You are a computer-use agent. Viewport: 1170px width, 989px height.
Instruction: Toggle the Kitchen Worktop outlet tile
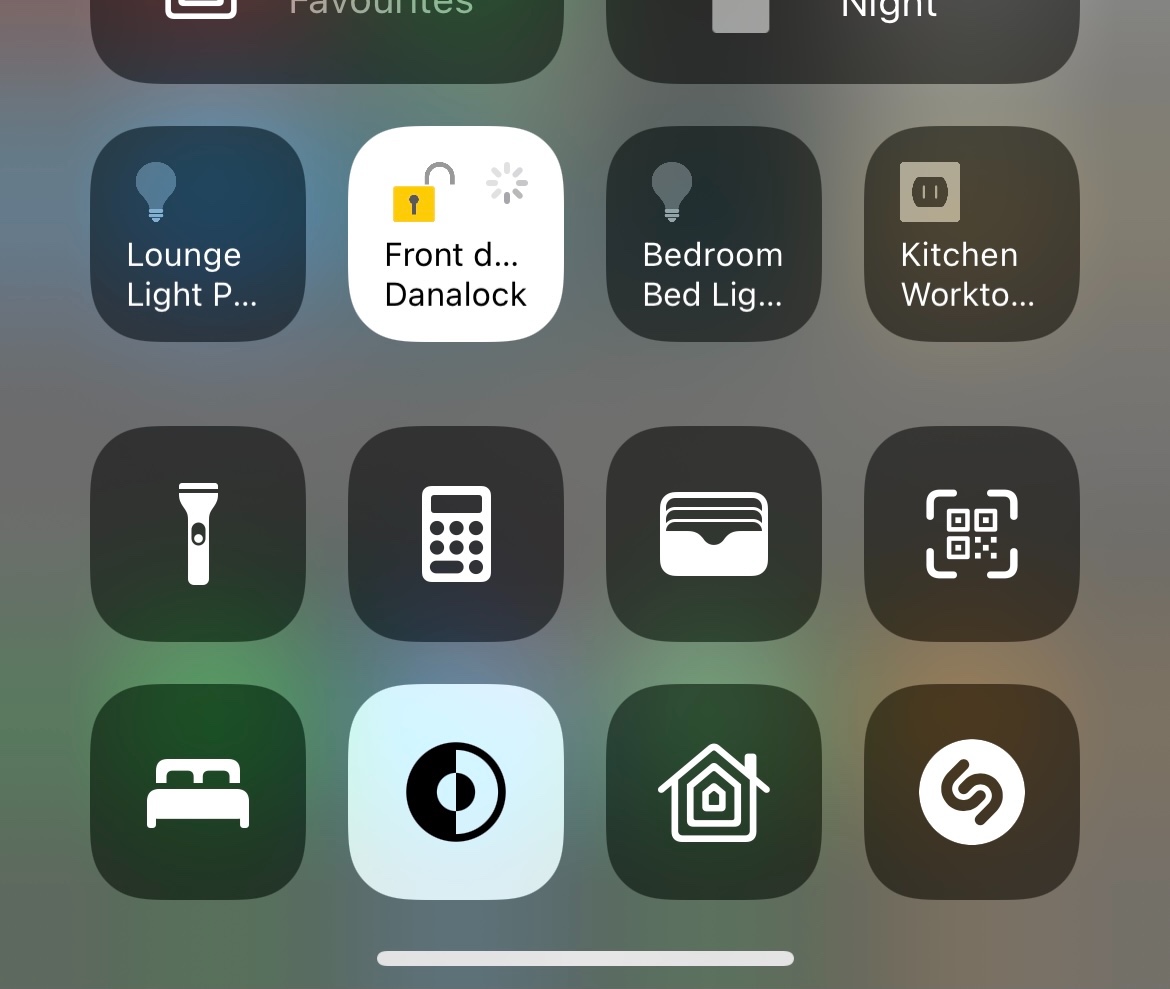click(x=972, y=234)
